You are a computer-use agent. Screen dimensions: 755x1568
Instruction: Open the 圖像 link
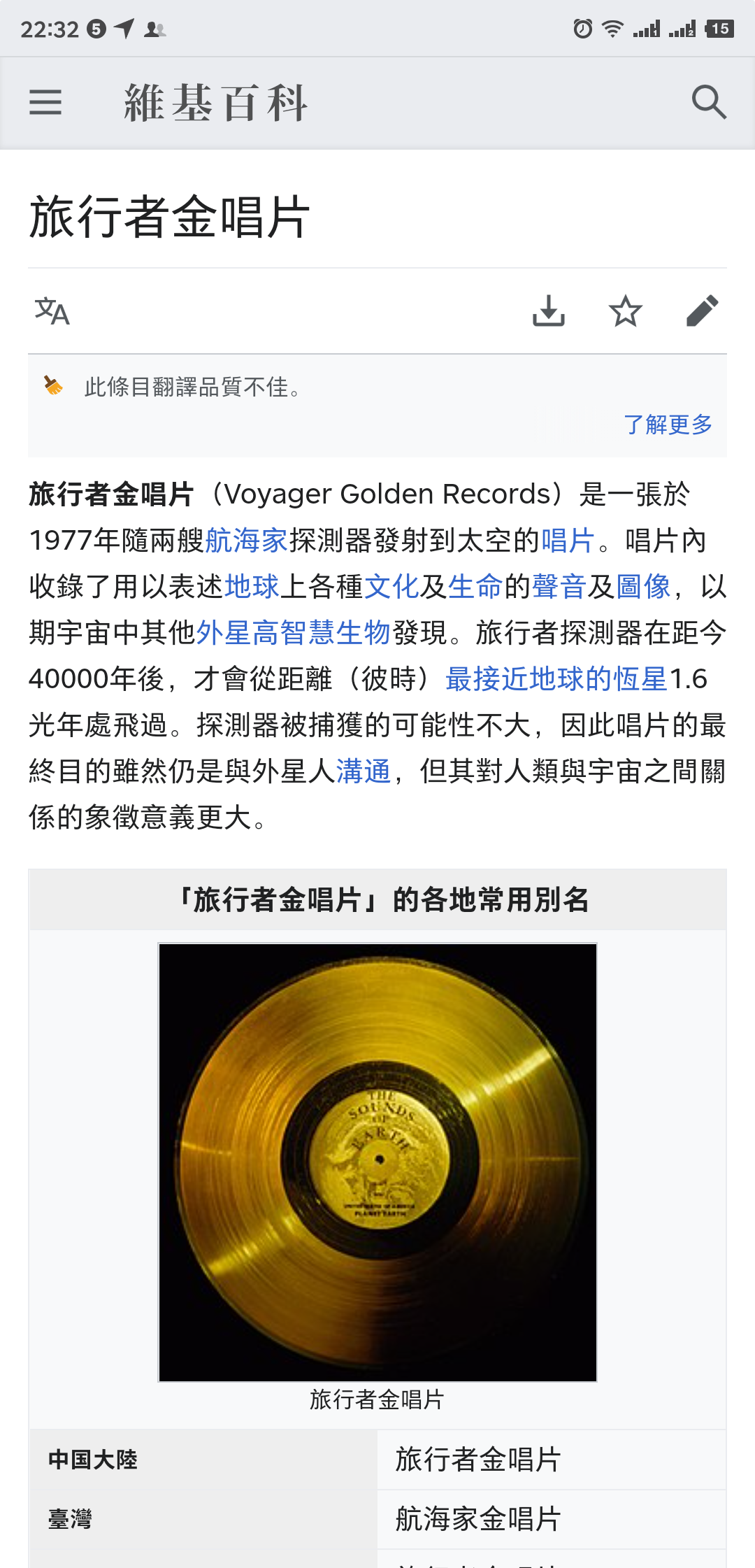coord(643,587)
